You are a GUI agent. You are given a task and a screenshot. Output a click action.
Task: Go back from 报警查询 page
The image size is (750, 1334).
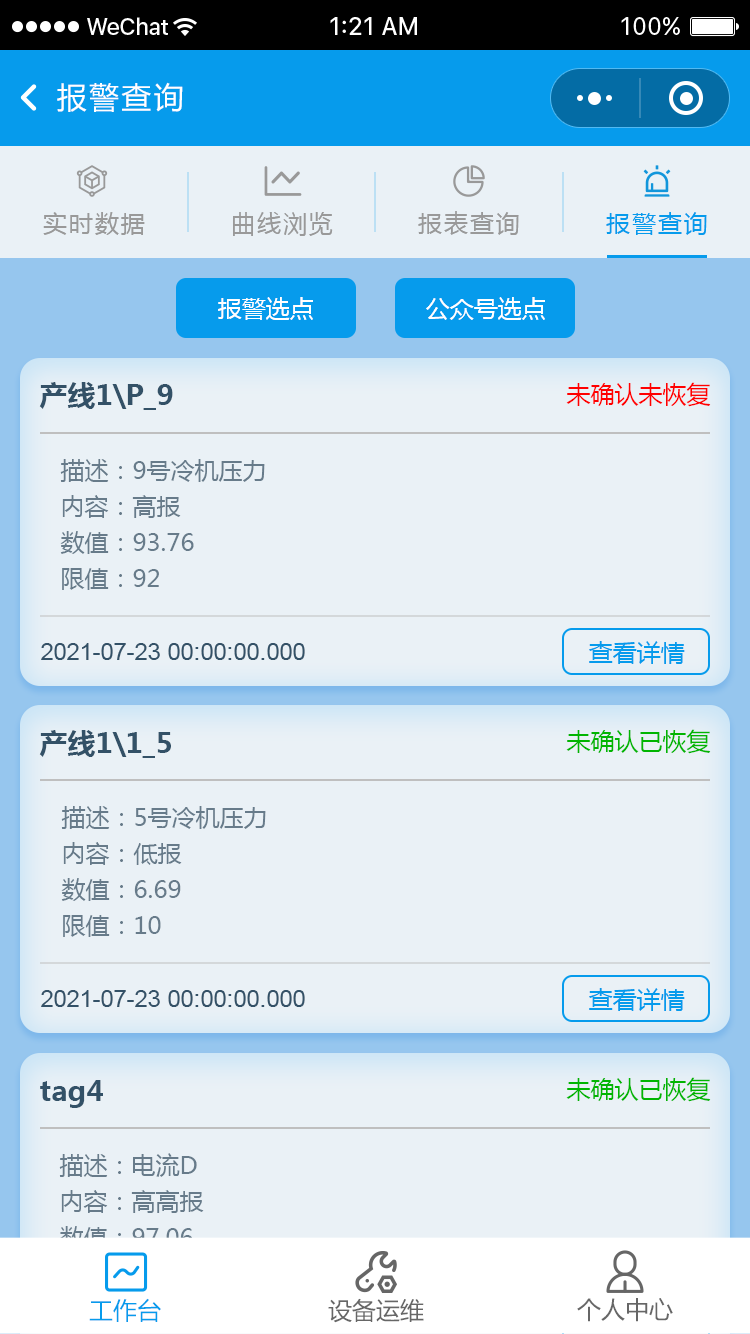[29, 98]
